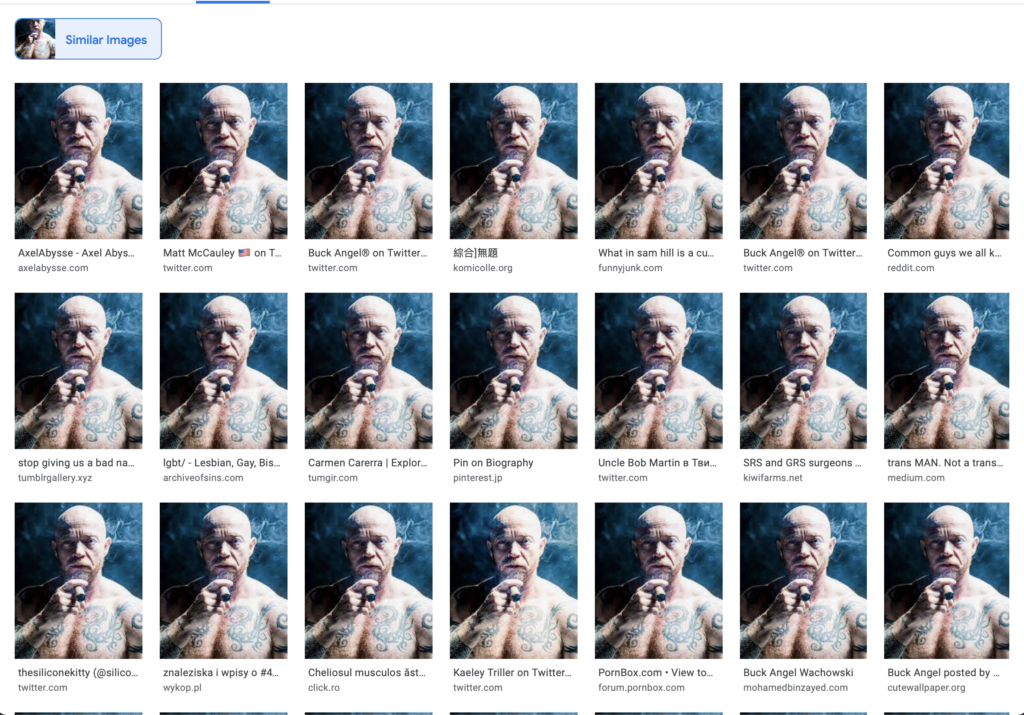This screenshot has width=1024, height=715.
Task: Open the komicolle.org image result
Action: [x=513, y=161]
